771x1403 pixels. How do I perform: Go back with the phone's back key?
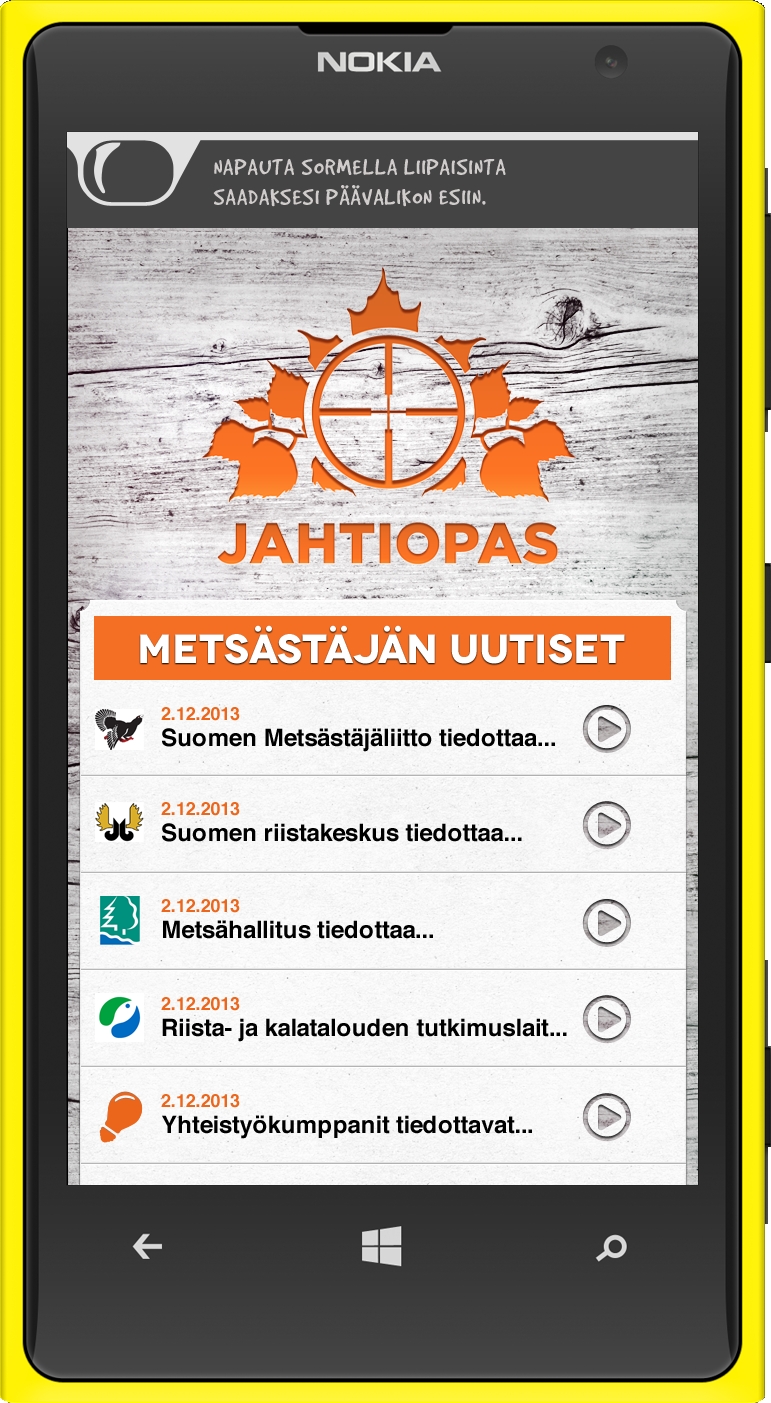click(x=148, y=1246)
